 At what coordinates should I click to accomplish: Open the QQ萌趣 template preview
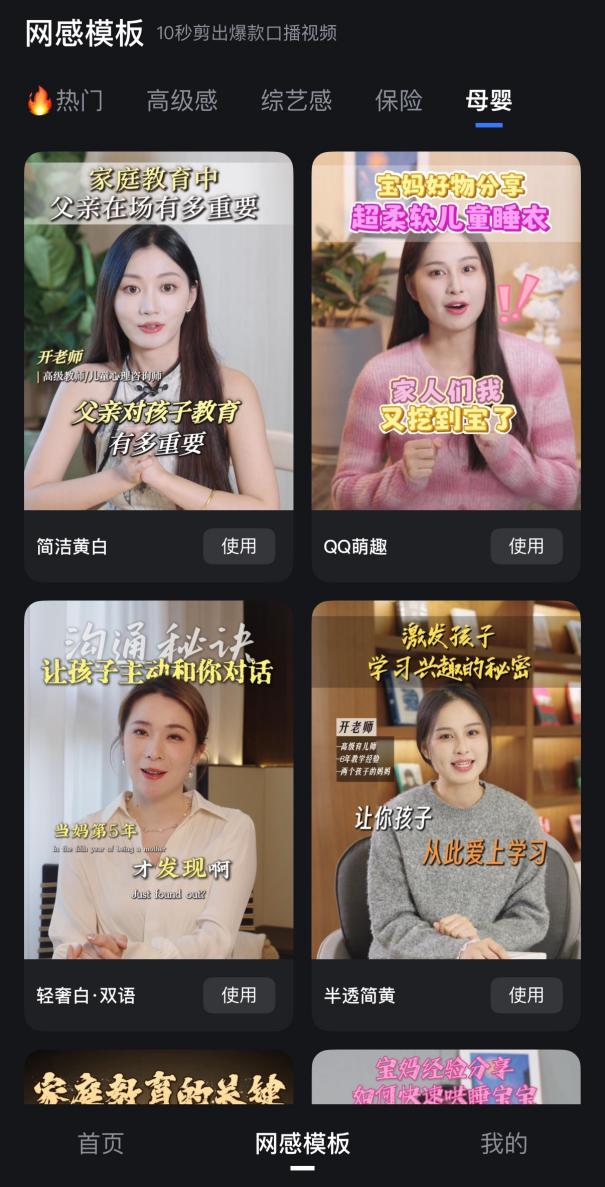click(446, 331)
